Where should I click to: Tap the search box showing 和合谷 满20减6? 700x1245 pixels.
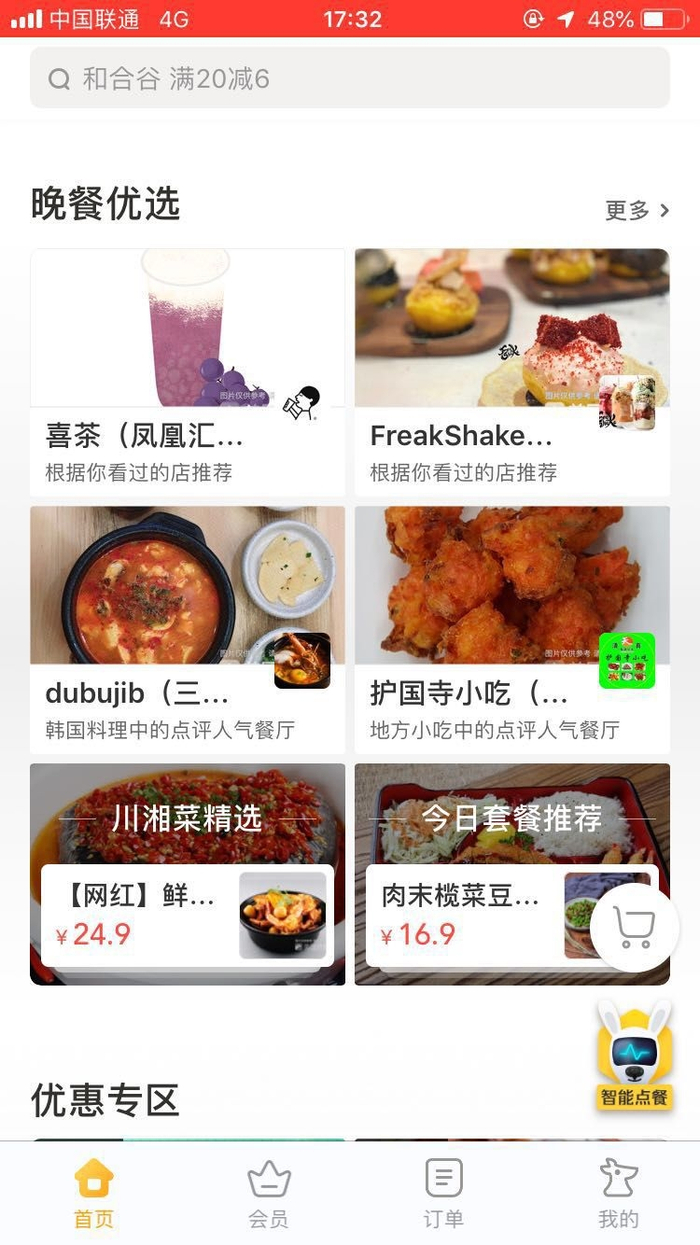click(350, 78)
